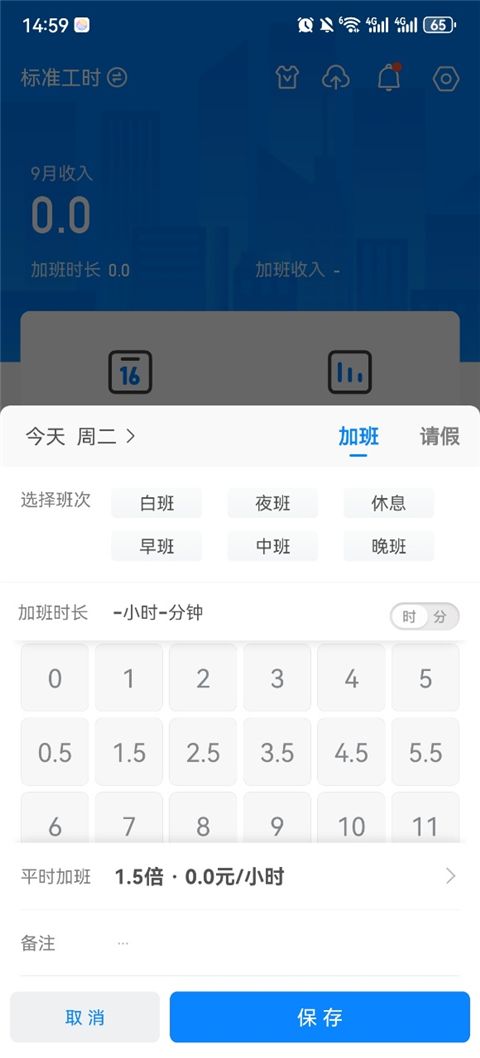Cancel with the 取消 button
Image resolution: width=480 pixels, height=1058 pixels.
click(85, 1017)
